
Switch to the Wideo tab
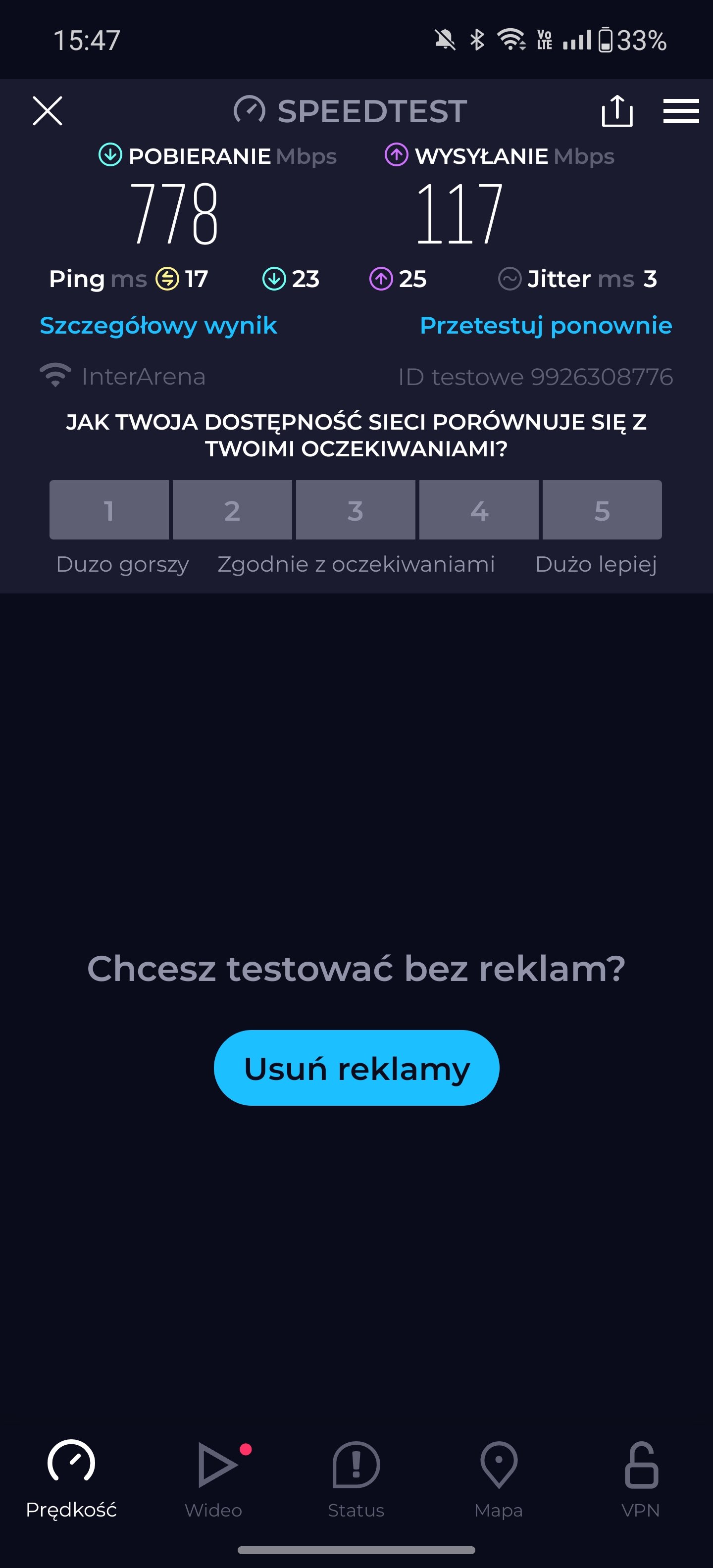(x=214, y=1479)
